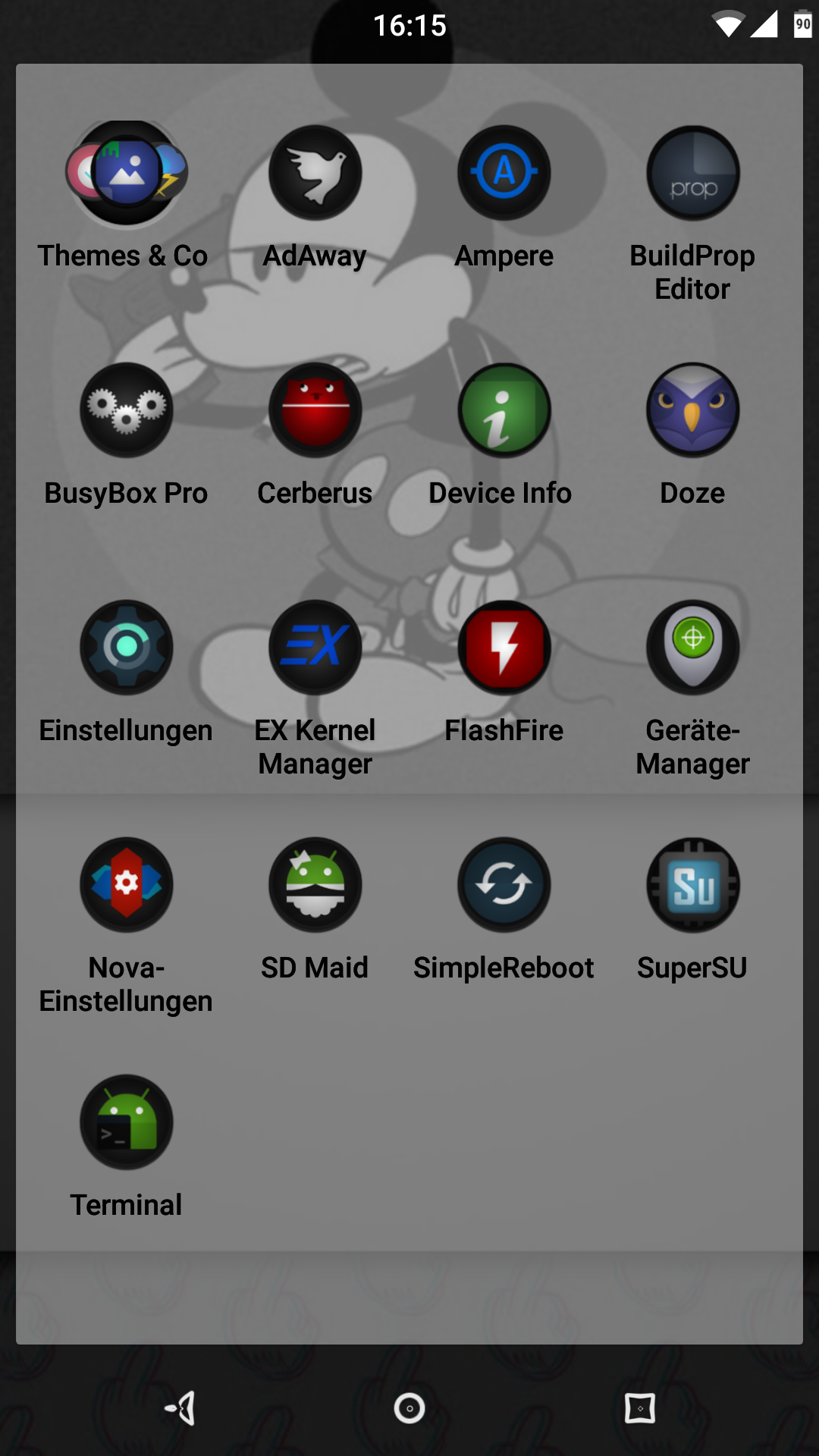
Task: Launch EX Kernel Manager
Action: tap(315, 648)
